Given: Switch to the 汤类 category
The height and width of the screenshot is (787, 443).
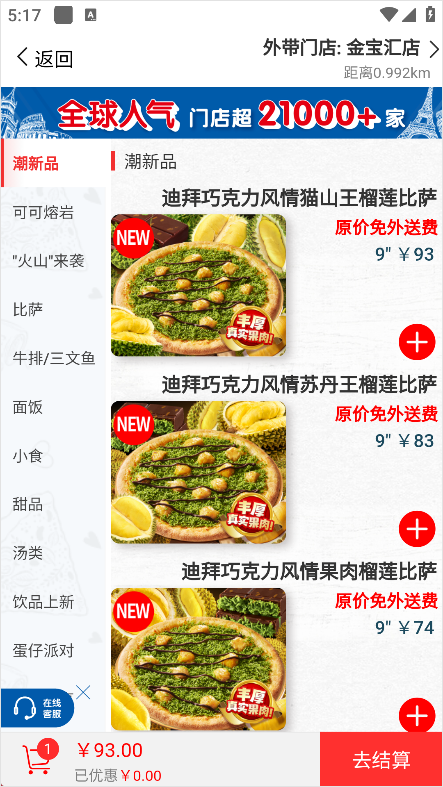Looking at the screenshot, I should [54, 553].
